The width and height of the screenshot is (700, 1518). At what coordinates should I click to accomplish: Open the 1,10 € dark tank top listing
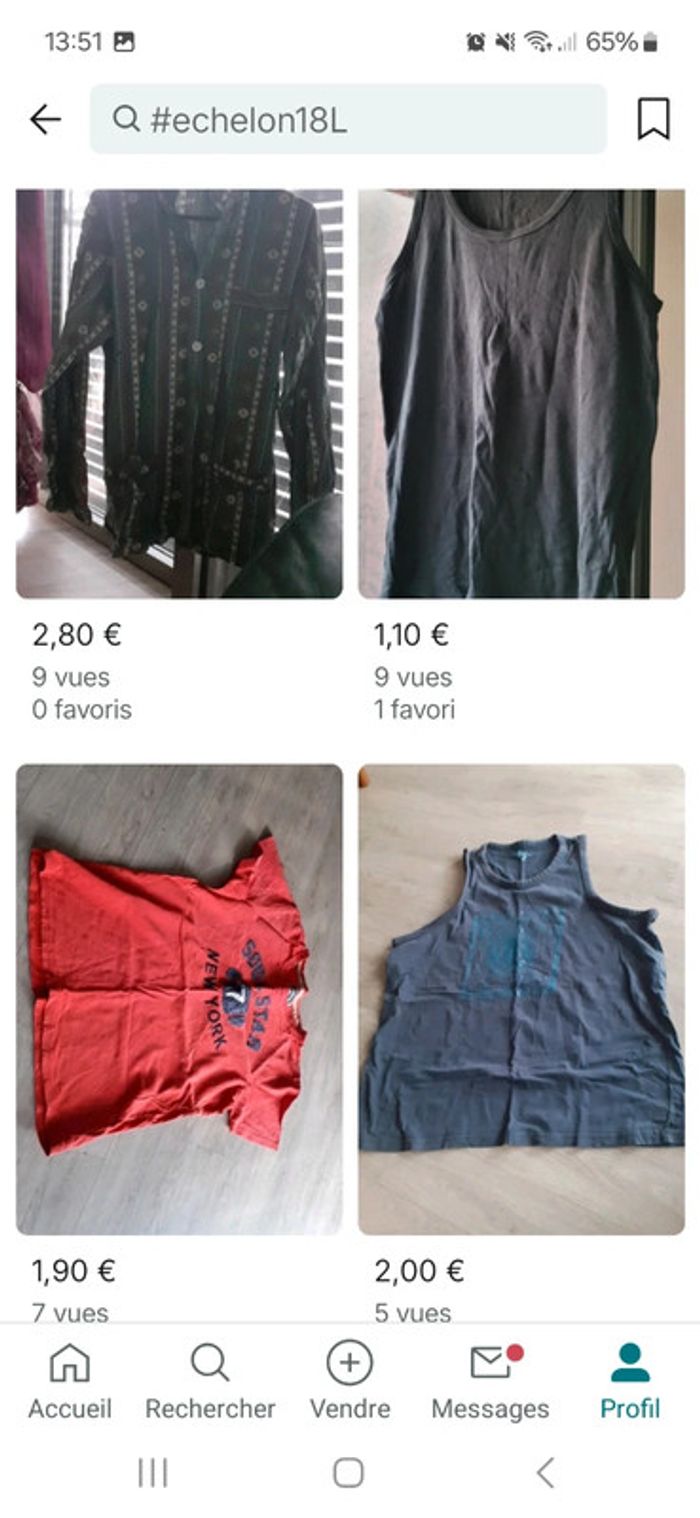tap(521, 394)
